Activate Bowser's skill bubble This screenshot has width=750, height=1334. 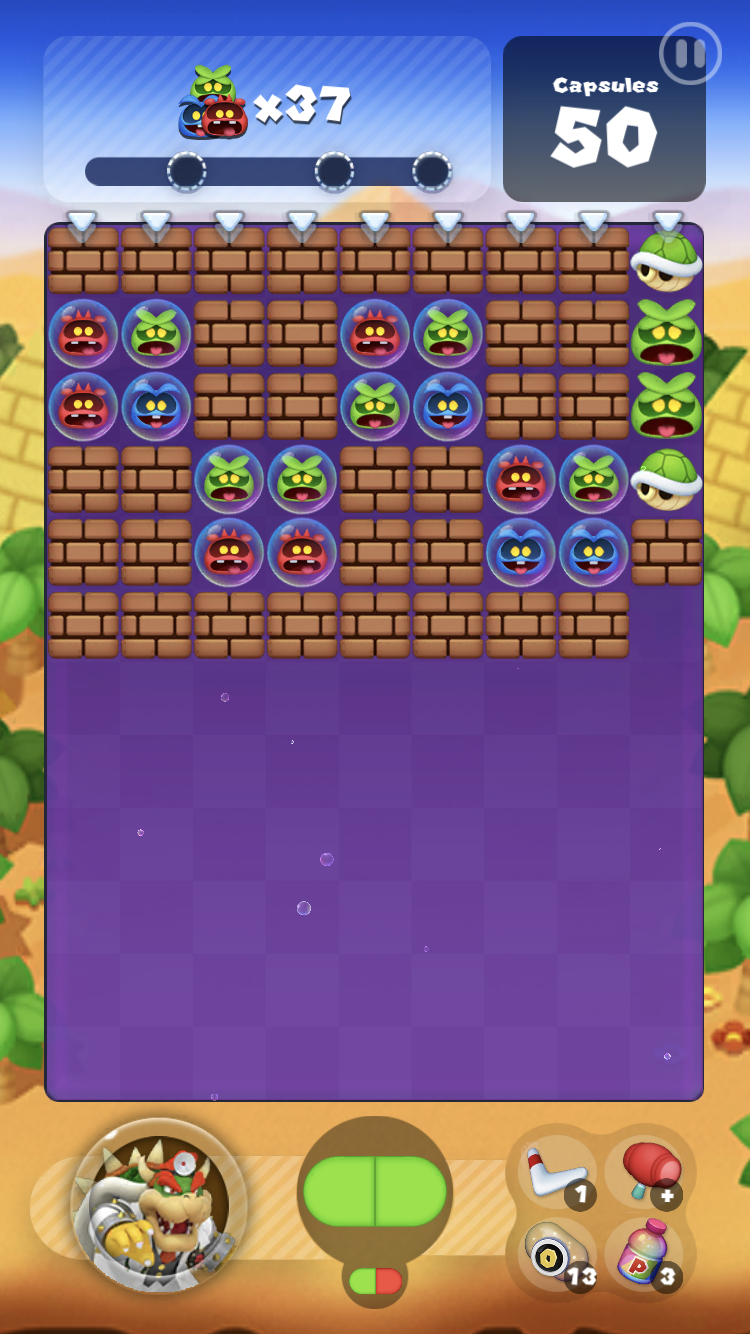pos(159,1206)
